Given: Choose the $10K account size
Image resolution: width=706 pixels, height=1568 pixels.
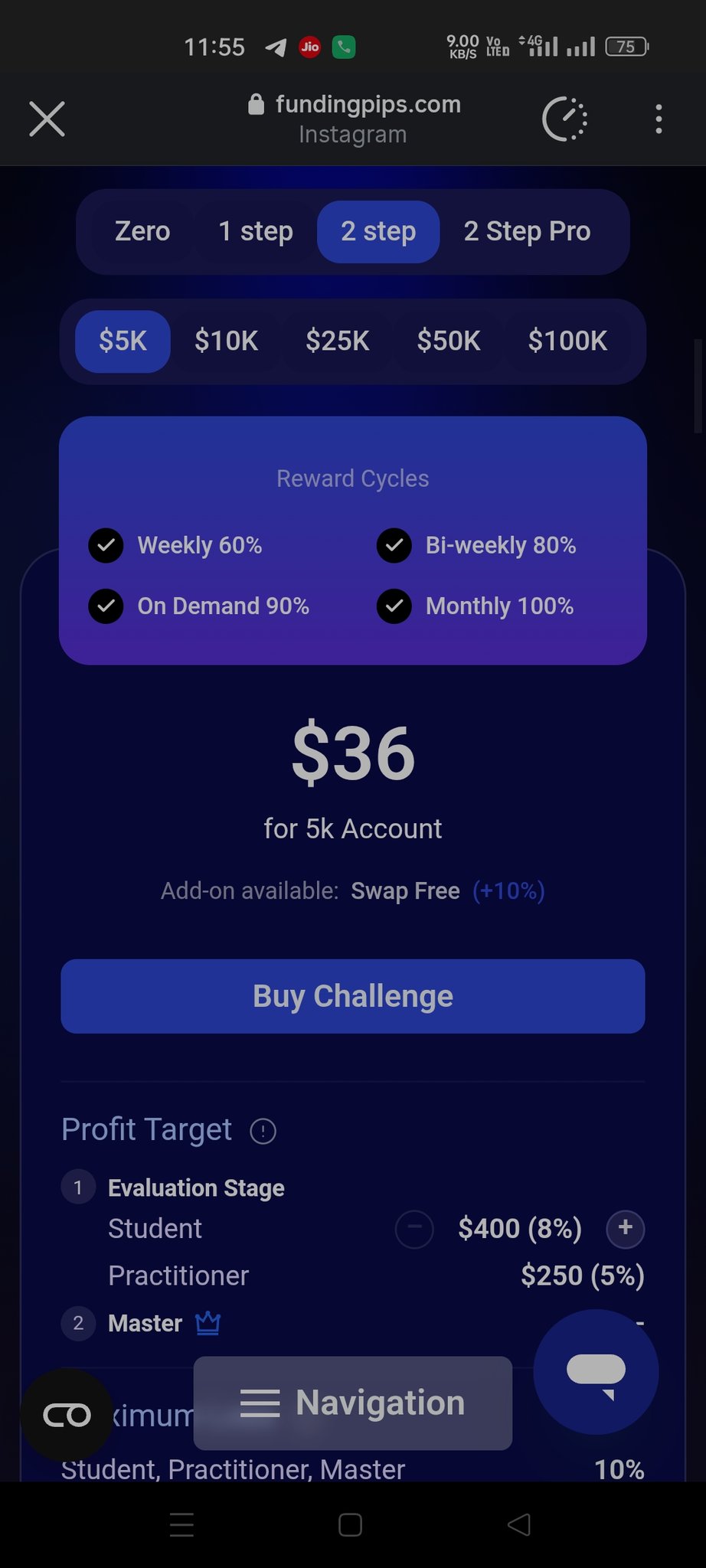Looking at the screenshot, I should (x=226, y=341).
